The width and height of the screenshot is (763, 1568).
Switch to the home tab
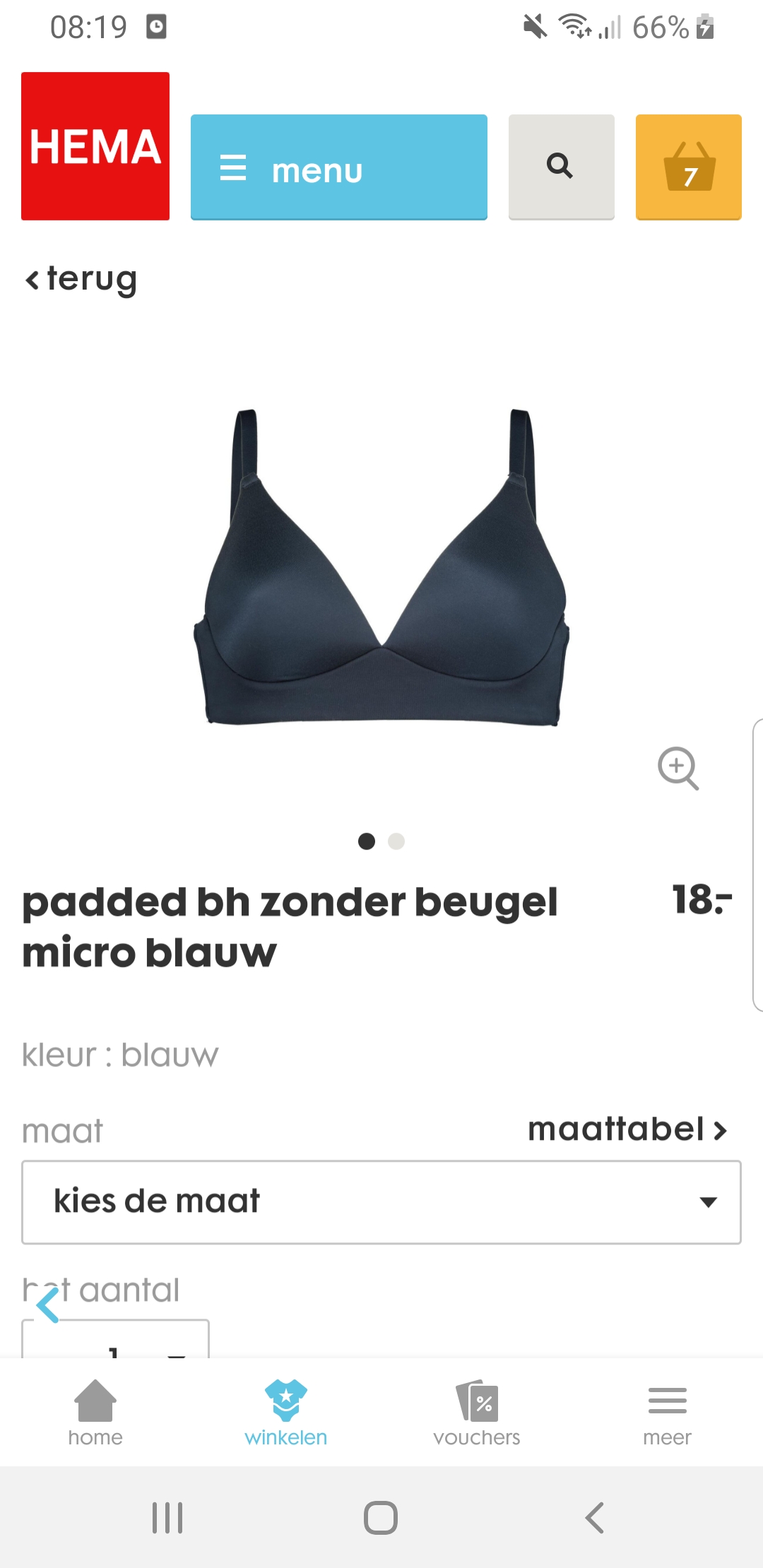click(x=95, y=1413)
